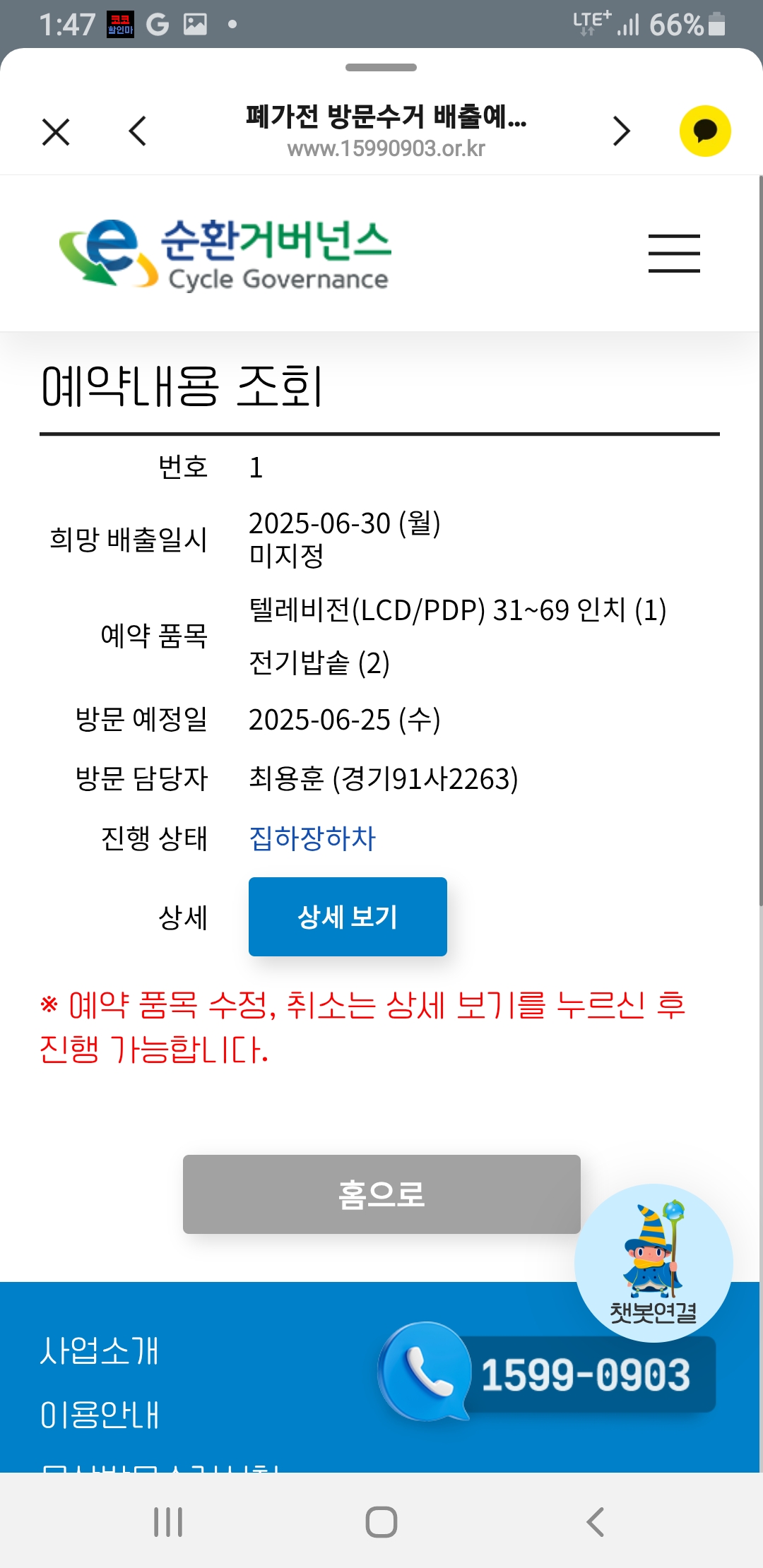Go forward to the next web page
Screen dimensions: 763x1568
[622, 131]
